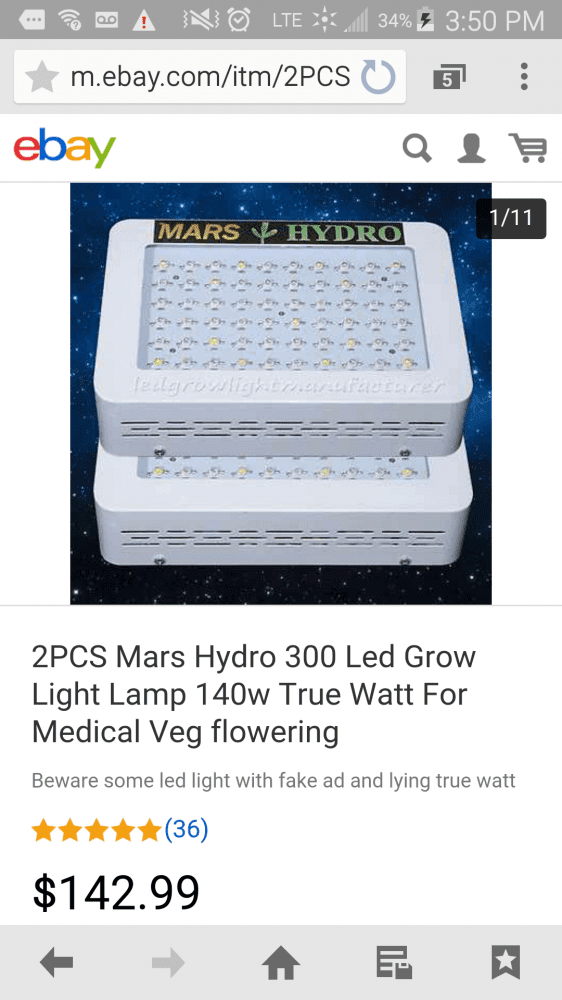This screenshot has width=562, height=1000.
Task: View the eBay shopping cart
Action: (x=528, y=148)
